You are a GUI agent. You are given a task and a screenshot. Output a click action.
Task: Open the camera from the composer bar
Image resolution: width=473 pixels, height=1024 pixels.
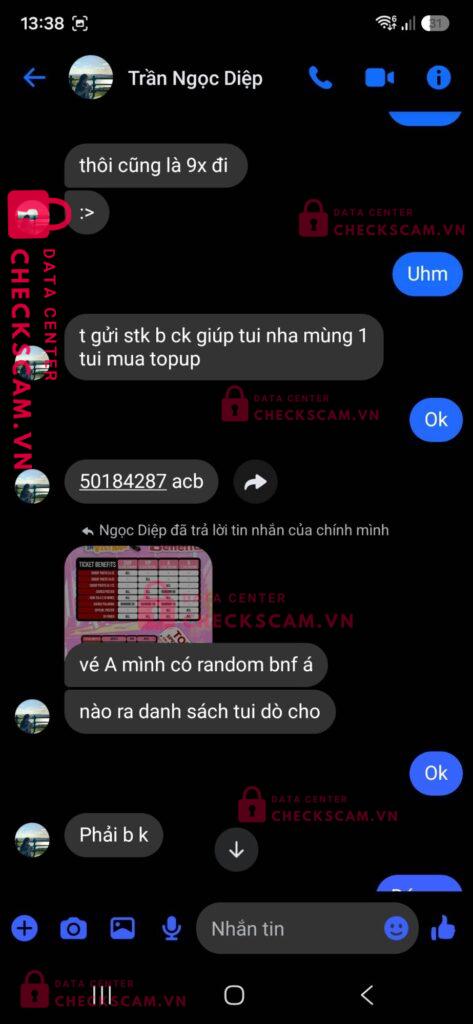click(73, 928)
